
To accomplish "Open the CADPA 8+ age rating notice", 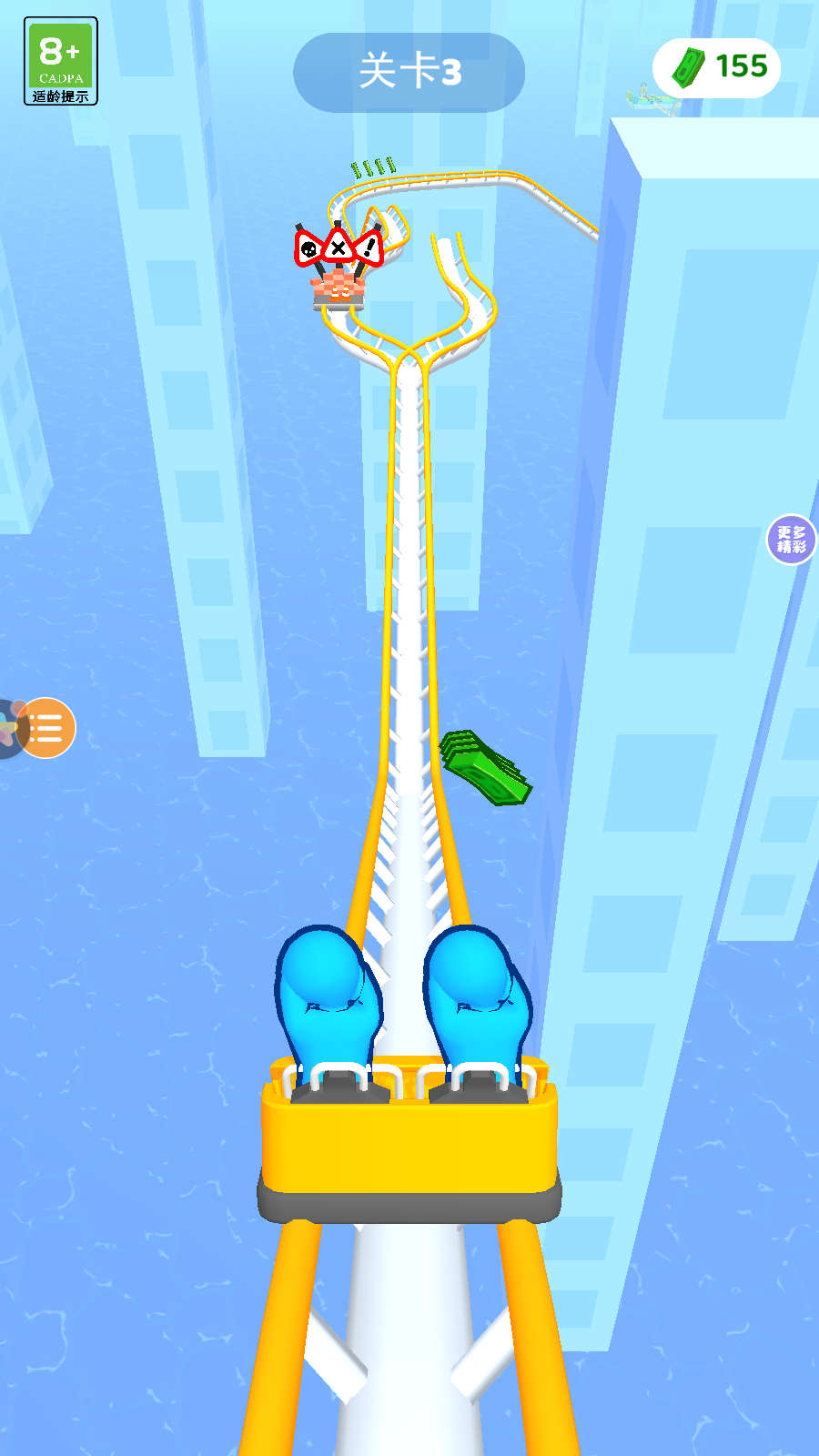I will coord(61,61).
